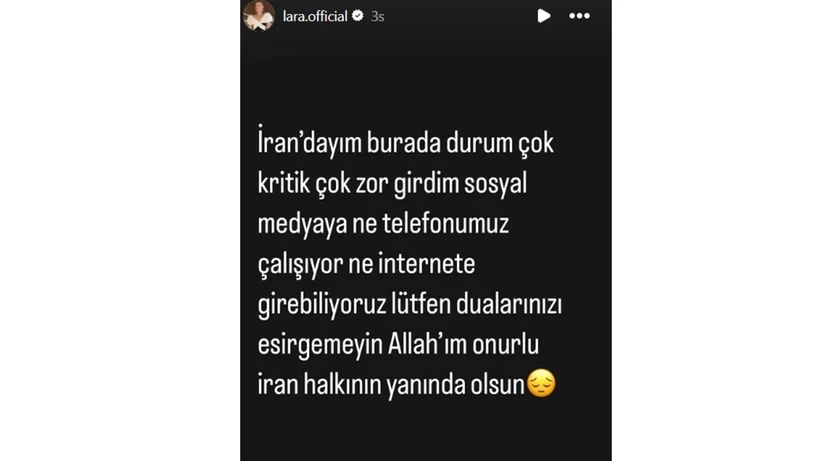Open lara.official's profile picture
820x461 pixels.
[258, 16]
